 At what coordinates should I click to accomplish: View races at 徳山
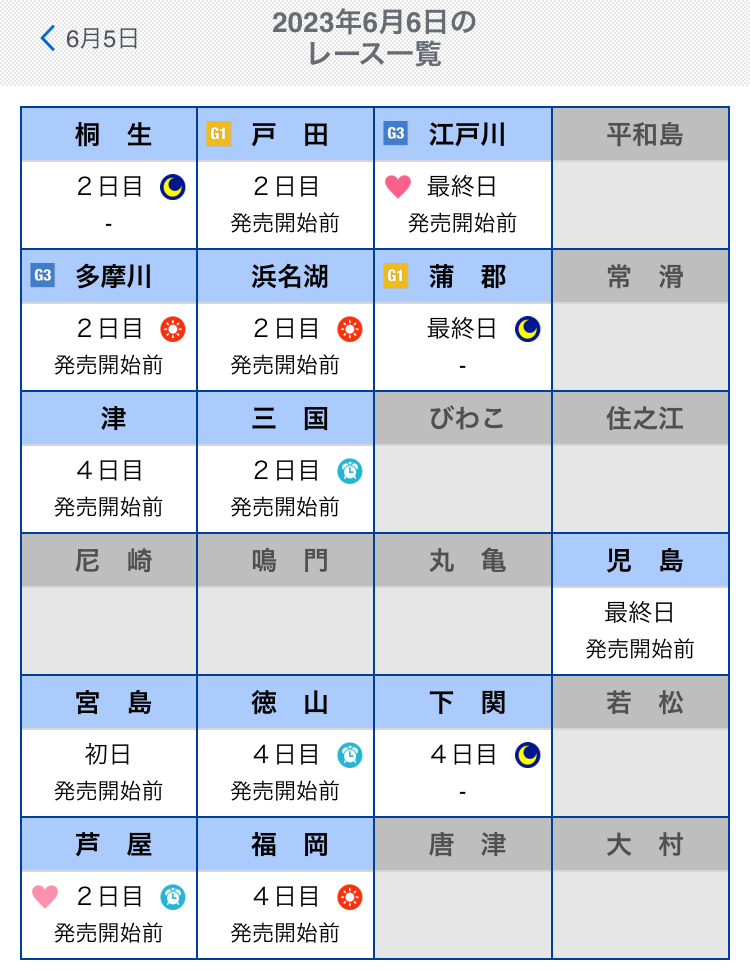pyautogui.click(x=286, y=746)
